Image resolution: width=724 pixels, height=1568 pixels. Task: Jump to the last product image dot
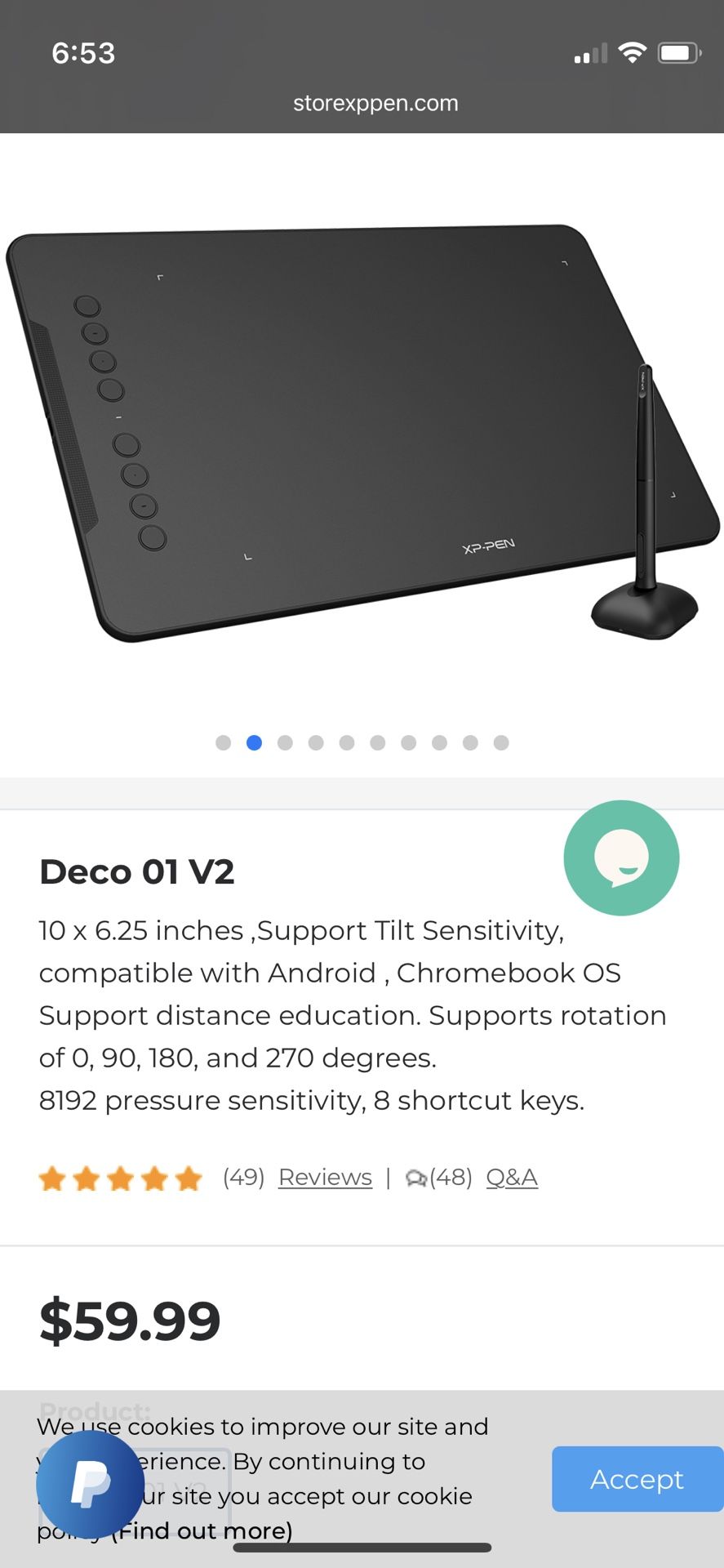[x=501, y=742]
